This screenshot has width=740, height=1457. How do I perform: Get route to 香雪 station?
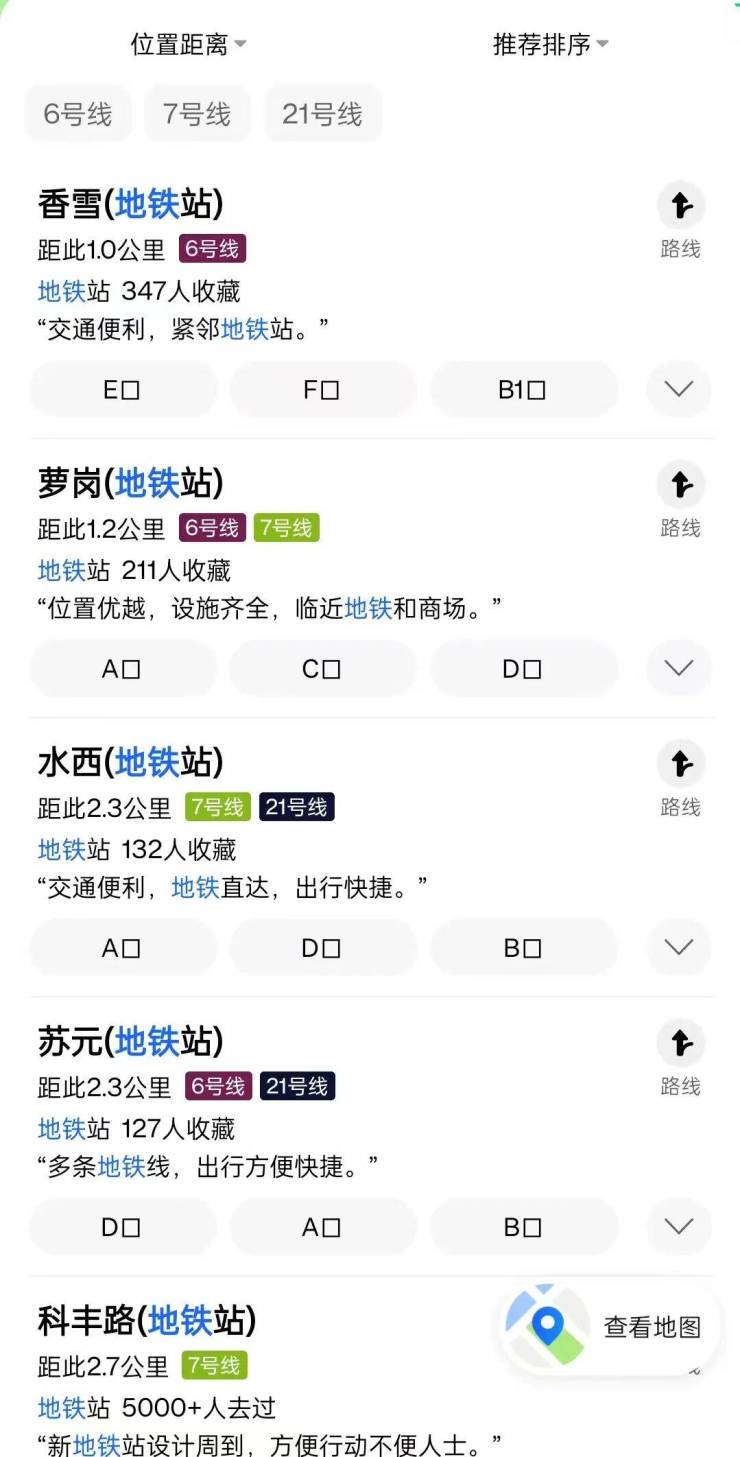point(681,220)
